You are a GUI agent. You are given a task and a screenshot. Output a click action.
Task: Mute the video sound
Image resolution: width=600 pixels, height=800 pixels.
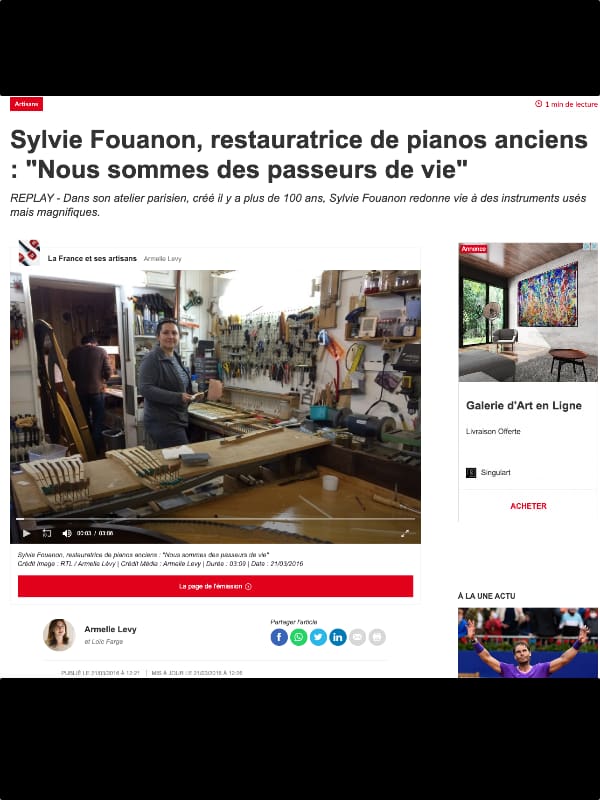pyautogui.click(x=66, y=533)
